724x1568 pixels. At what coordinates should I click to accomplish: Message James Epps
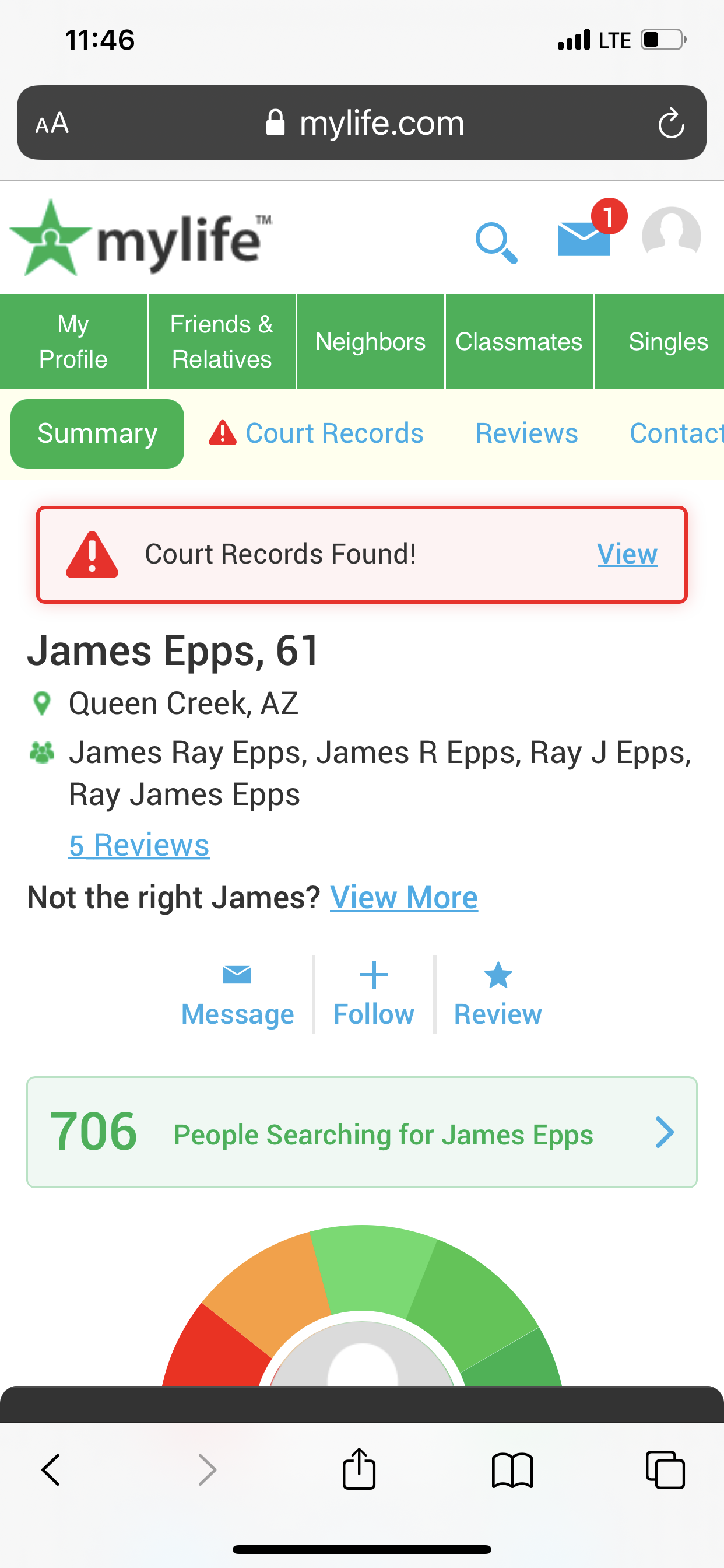(x=237, y=995)
